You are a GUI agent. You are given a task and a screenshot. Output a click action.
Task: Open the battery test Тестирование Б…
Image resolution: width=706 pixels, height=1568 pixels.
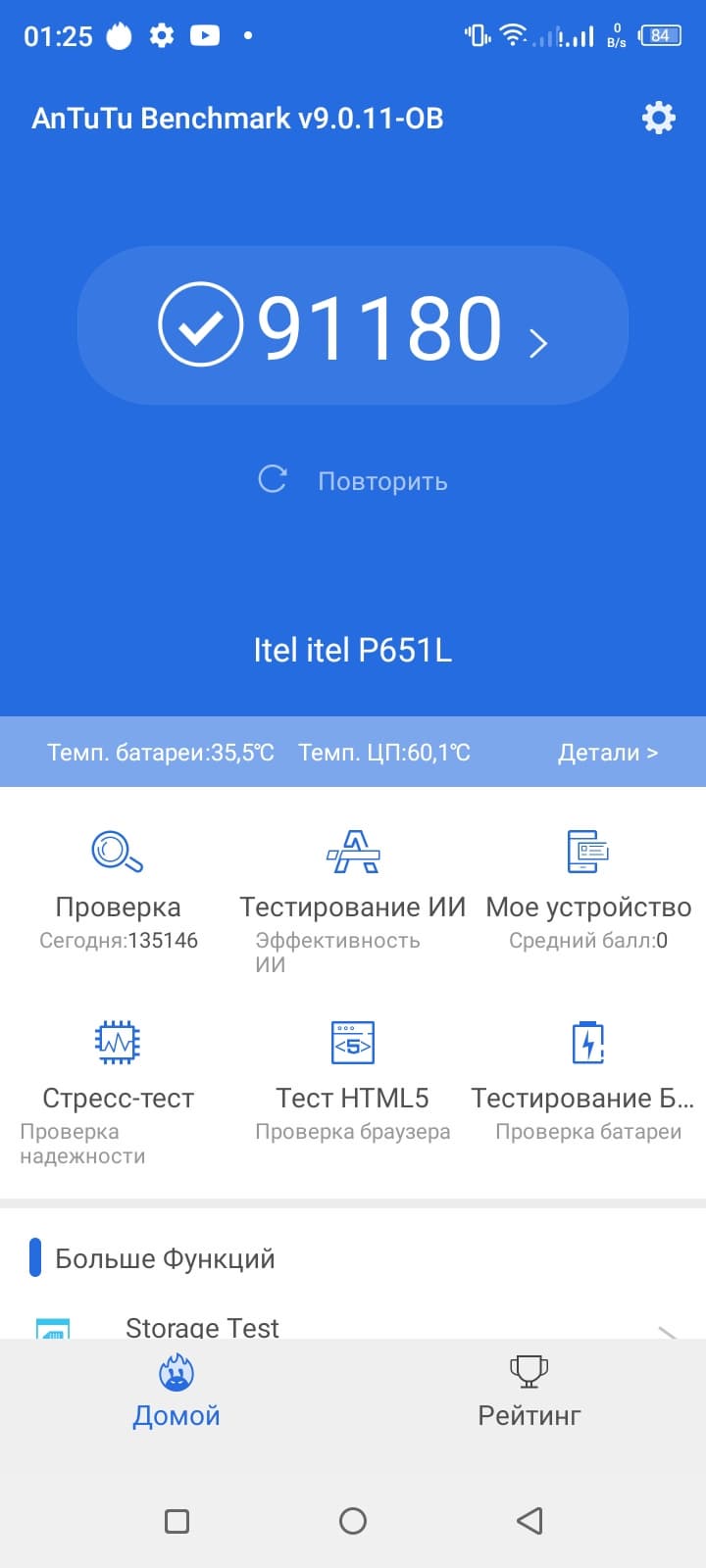click(584, 1078)
